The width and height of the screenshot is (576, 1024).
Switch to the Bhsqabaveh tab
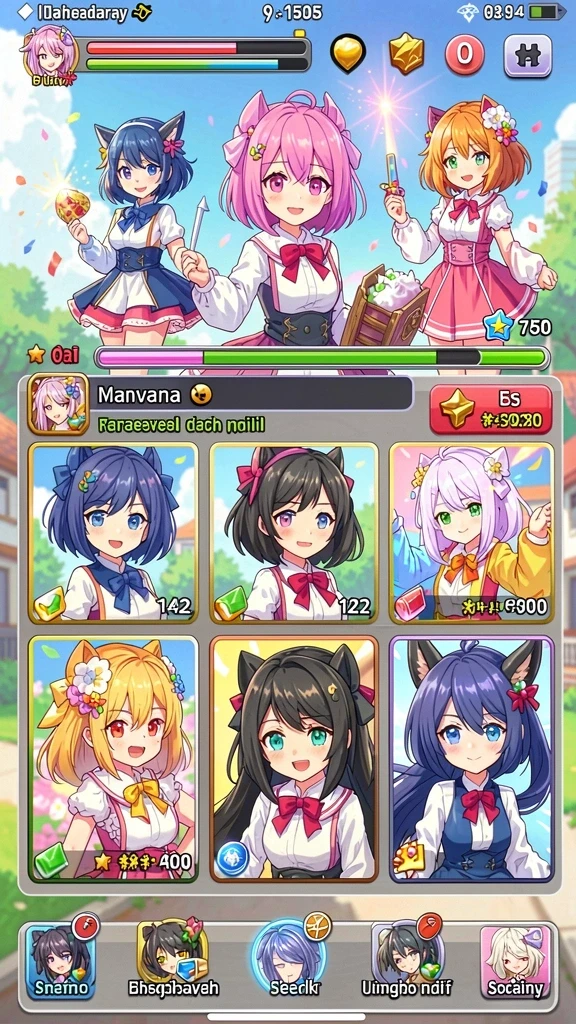[173, 960]
